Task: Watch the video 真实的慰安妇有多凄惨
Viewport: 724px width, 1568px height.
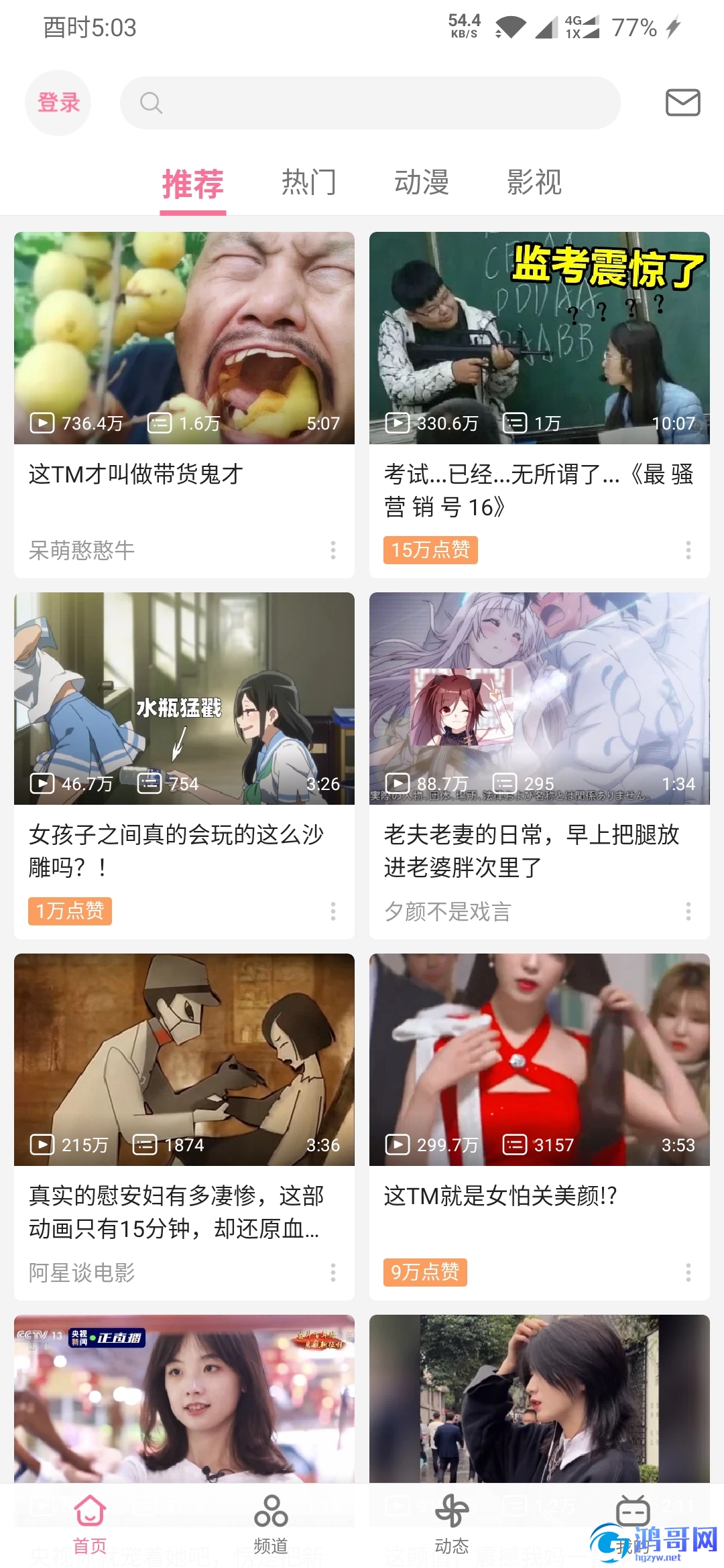Action: (x=184, y=1126)
